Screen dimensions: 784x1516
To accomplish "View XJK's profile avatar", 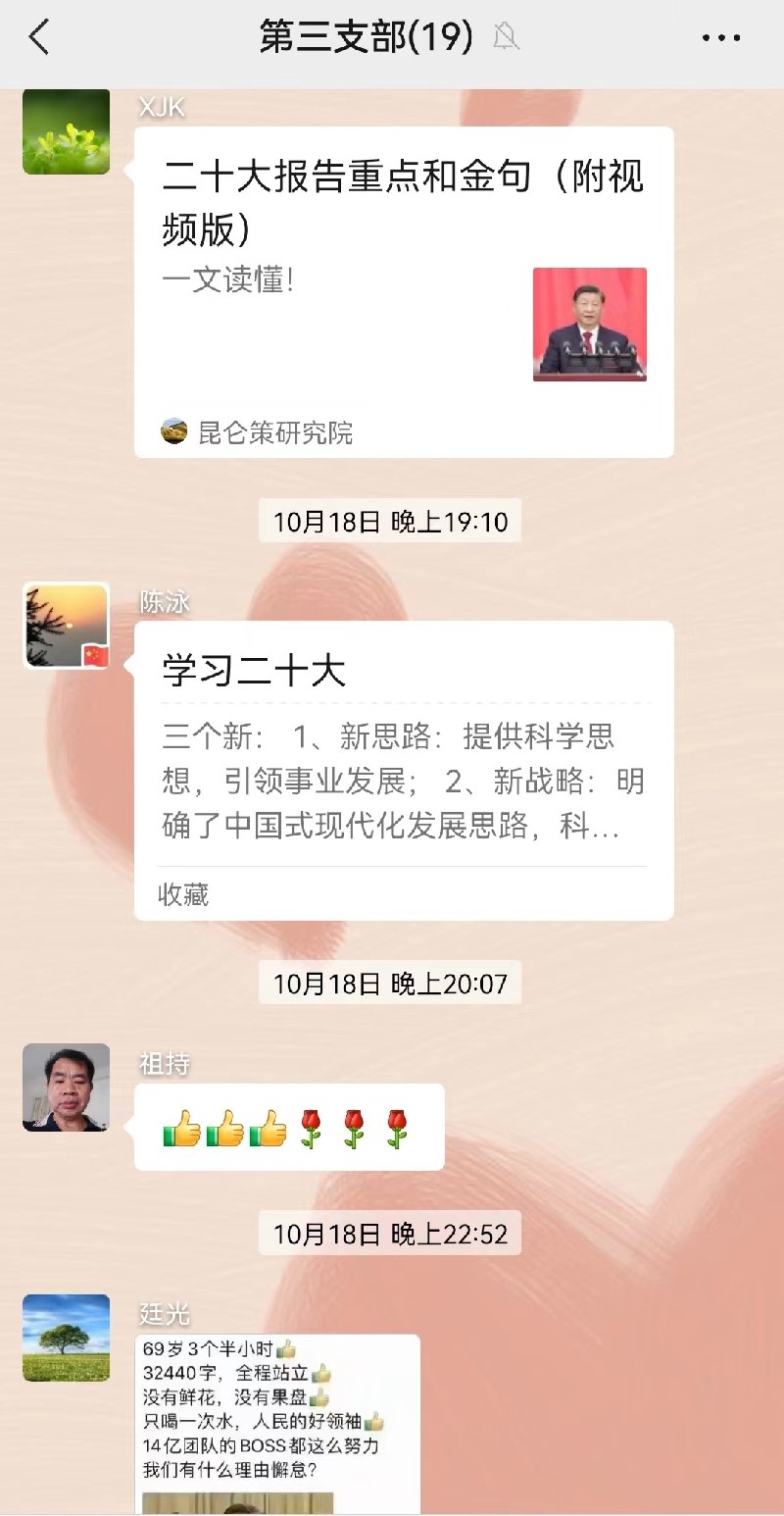I will (67, 132).
